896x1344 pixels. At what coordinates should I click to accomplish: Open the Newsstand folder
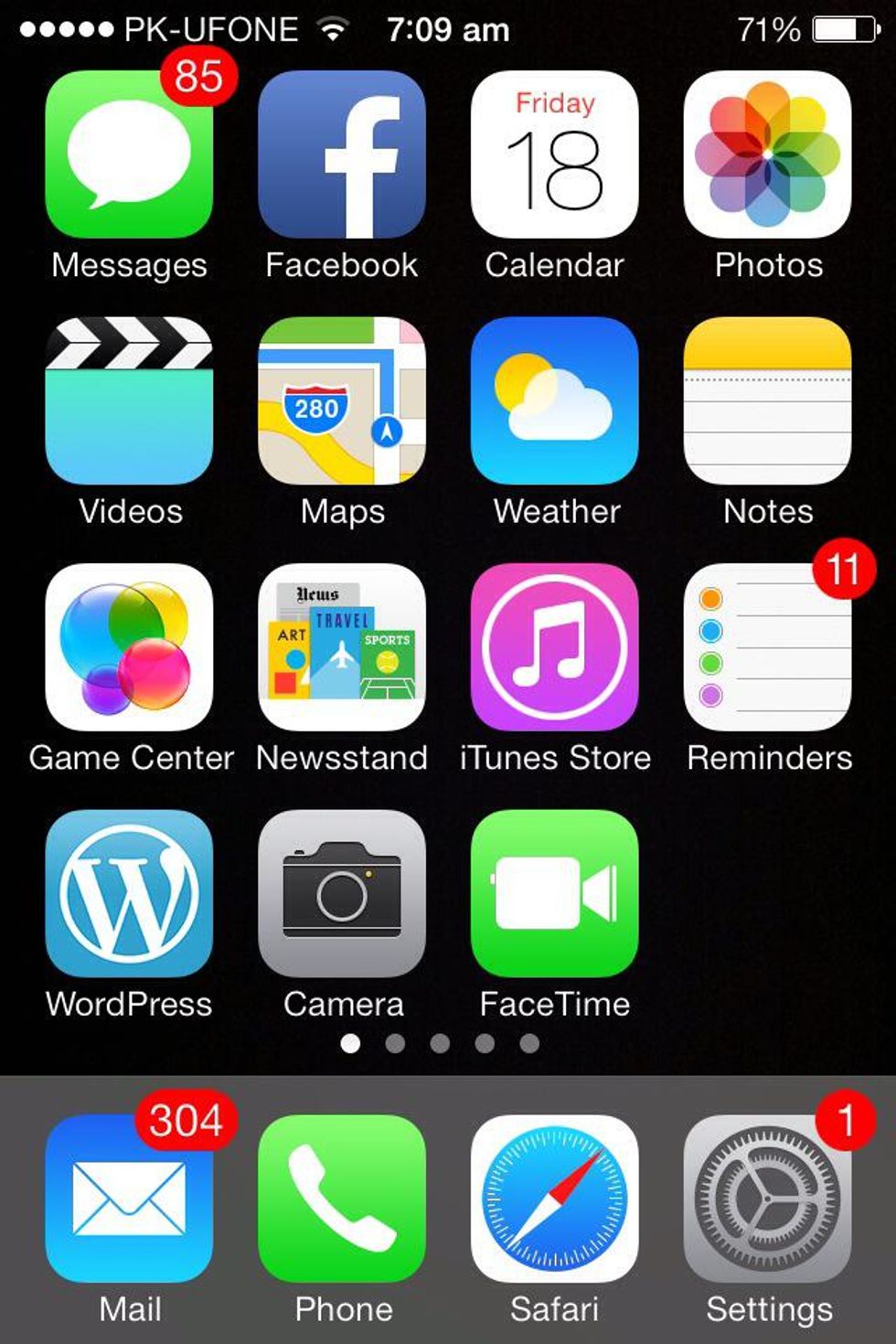pos(342,646)
